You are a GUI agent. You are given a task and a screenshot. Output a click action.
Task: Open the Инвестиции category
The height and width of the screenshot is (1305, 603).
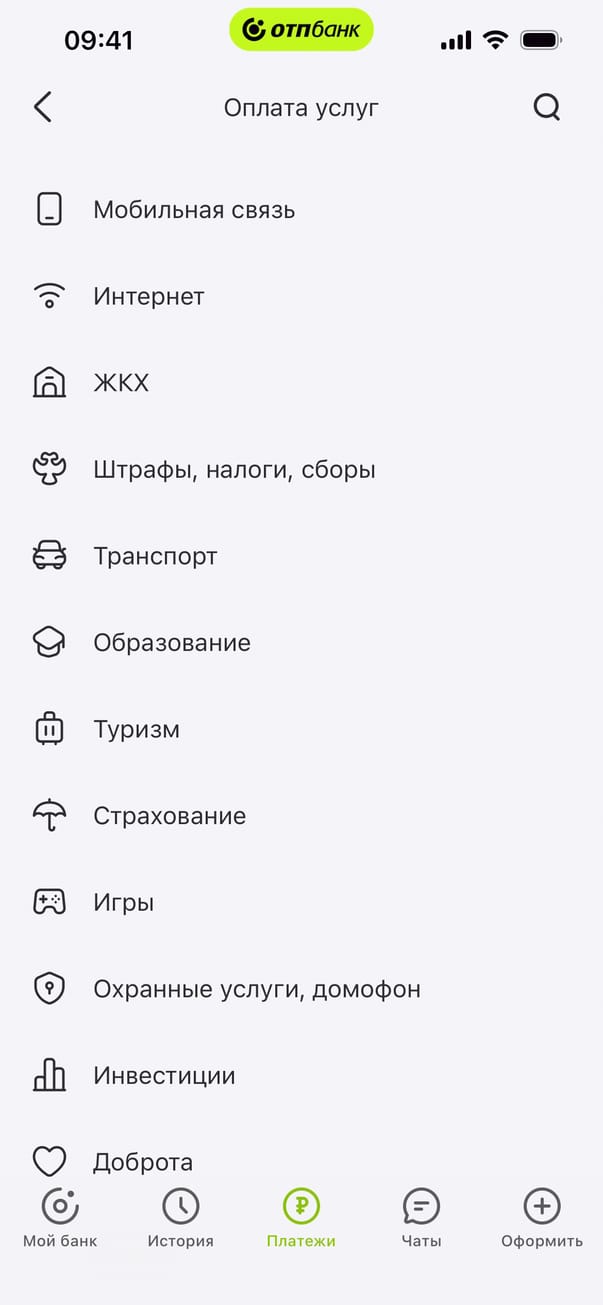click(164, 1076)
